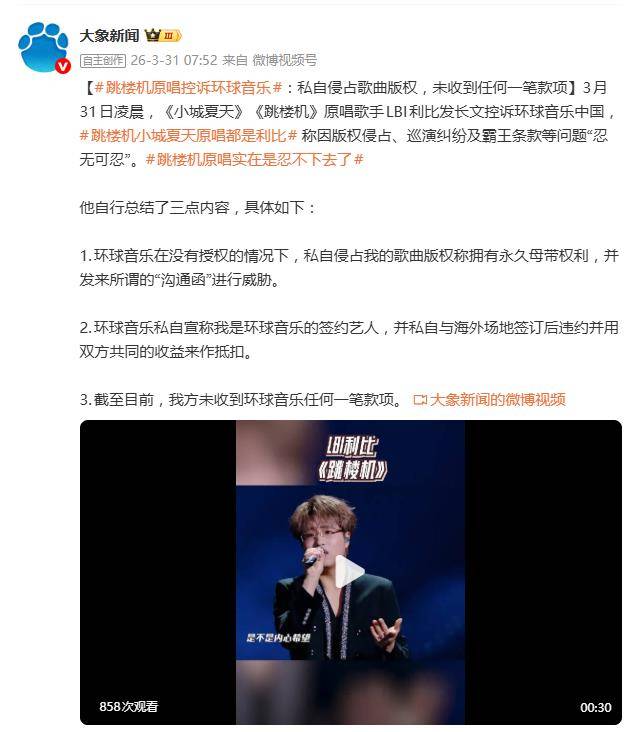634x732 pixels.
Task: Open the 大象新闻 account name
Action: pos(110,36)
